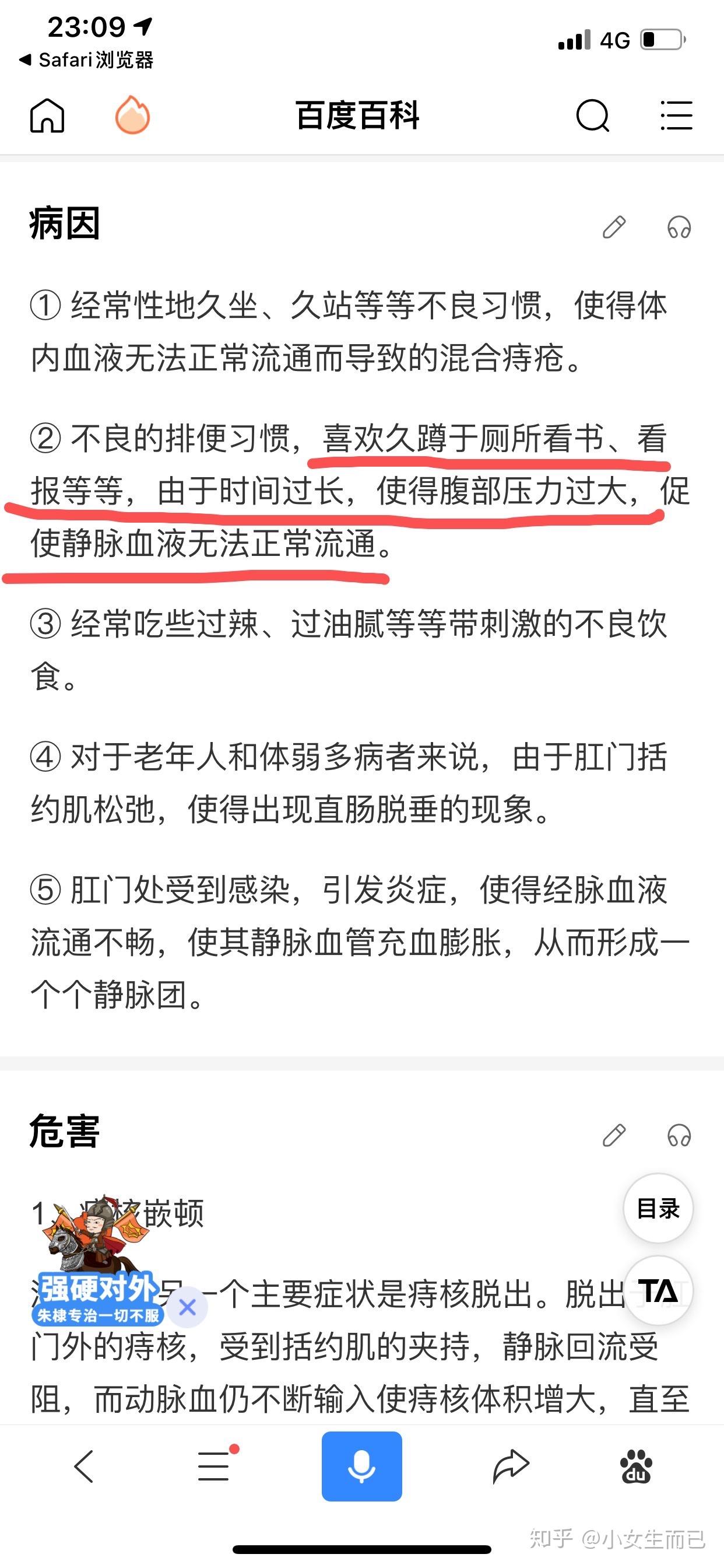Listen to the 病因 section audio
724x1568 pixels.
click(x=679, y=227)
